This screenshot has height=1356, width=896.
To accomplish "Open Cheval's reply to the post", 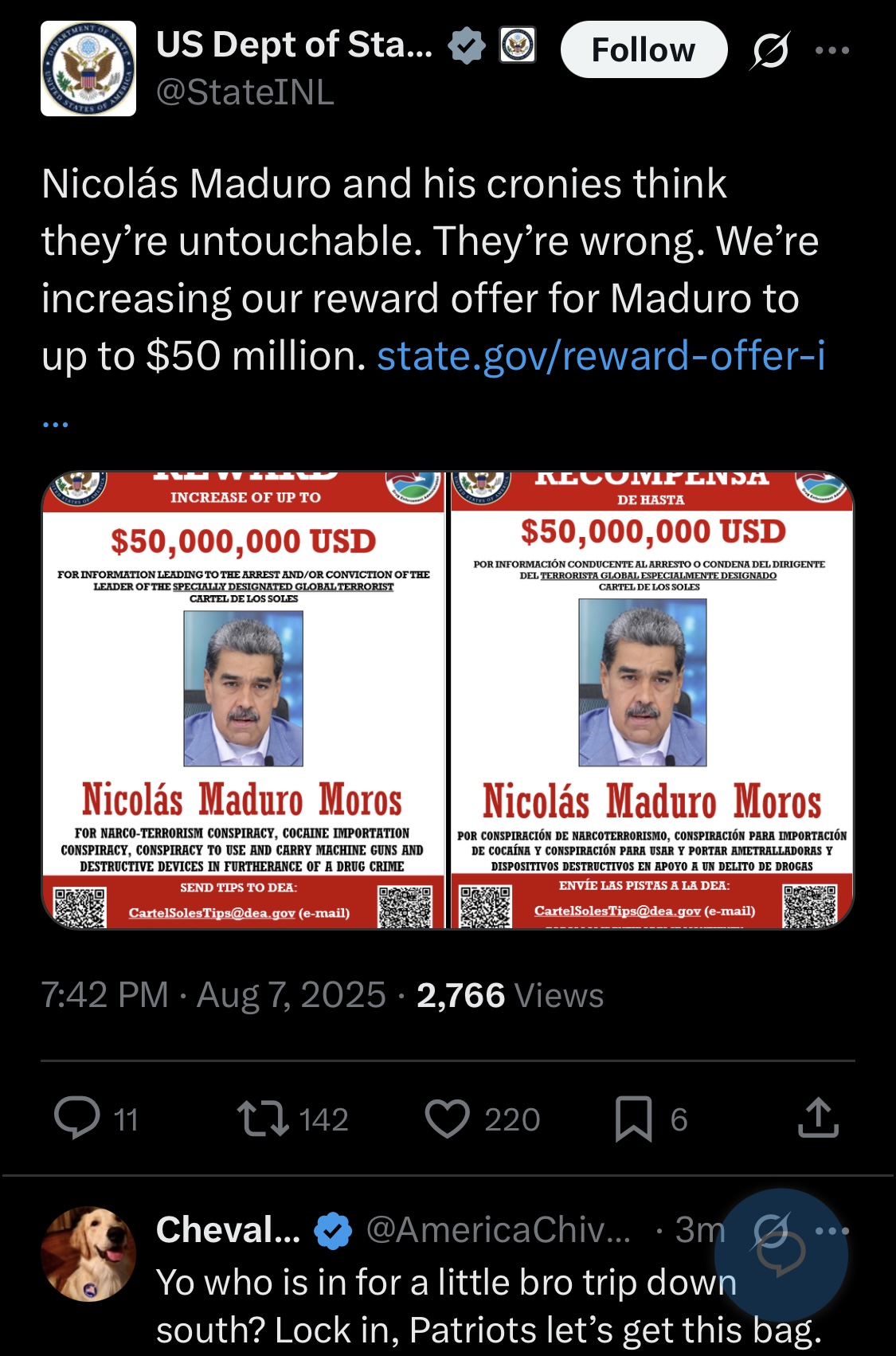I will coord(446,1307).
